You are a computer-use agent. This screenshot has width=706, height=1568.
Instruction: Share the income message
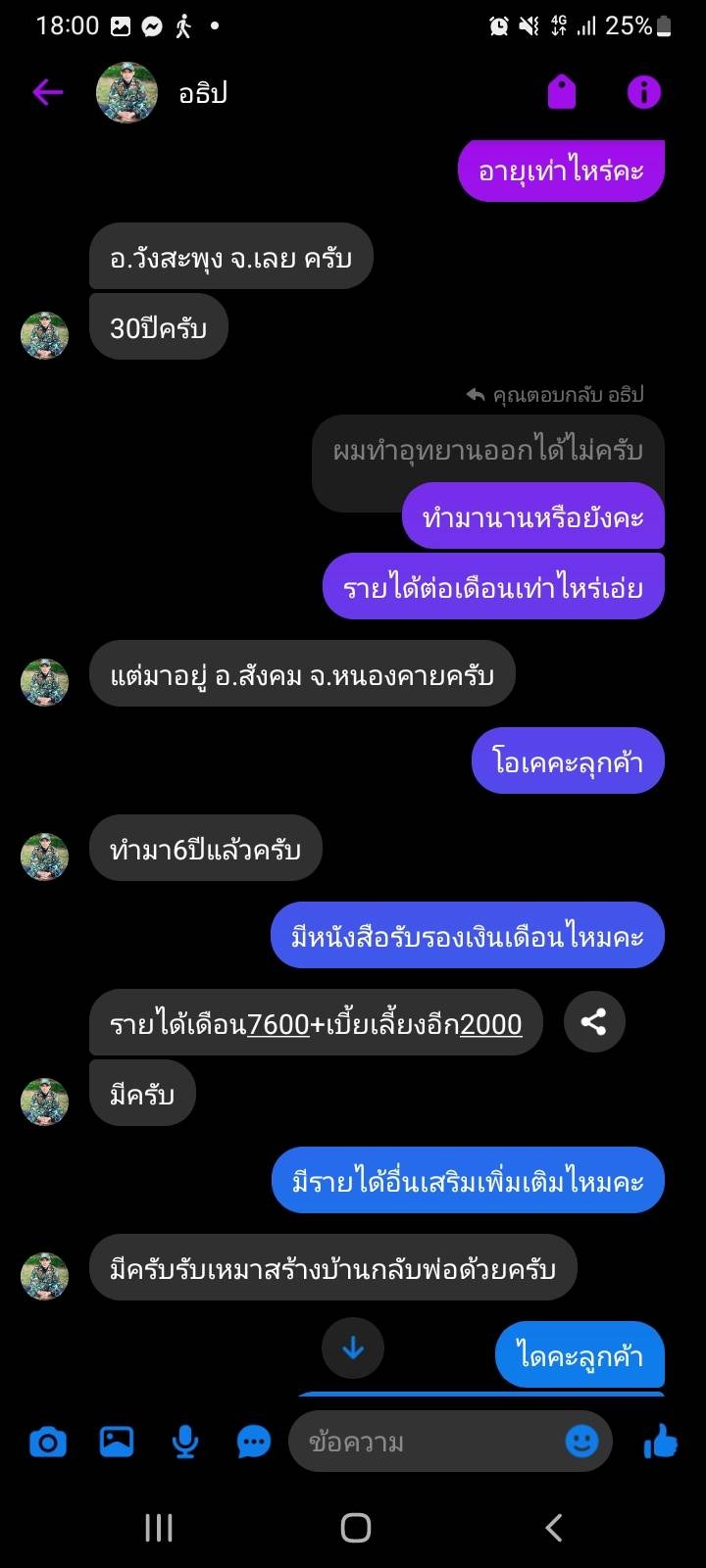tap(593, 1022)
